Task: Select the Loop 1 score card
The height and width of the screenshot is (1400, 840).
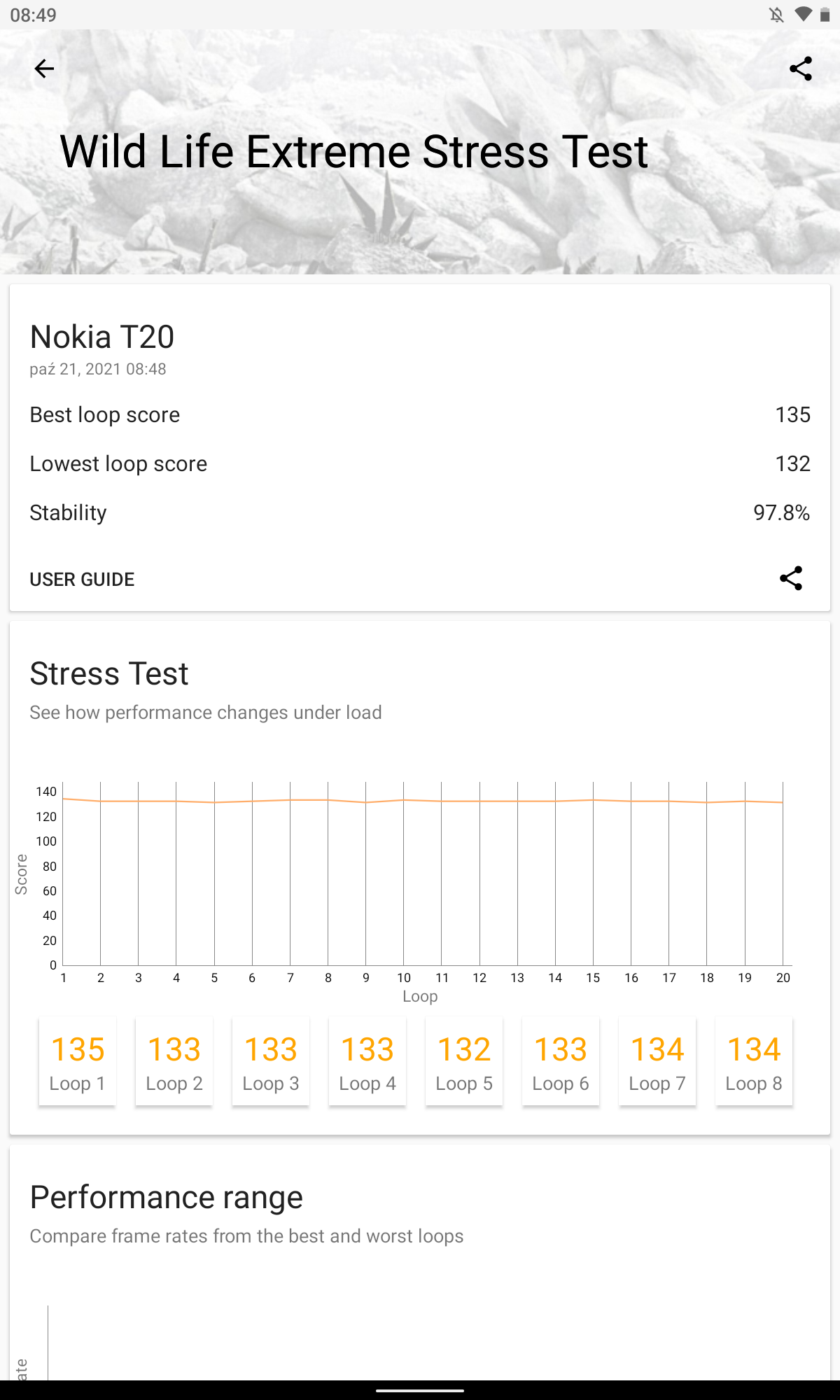Action: point(78,1061)
